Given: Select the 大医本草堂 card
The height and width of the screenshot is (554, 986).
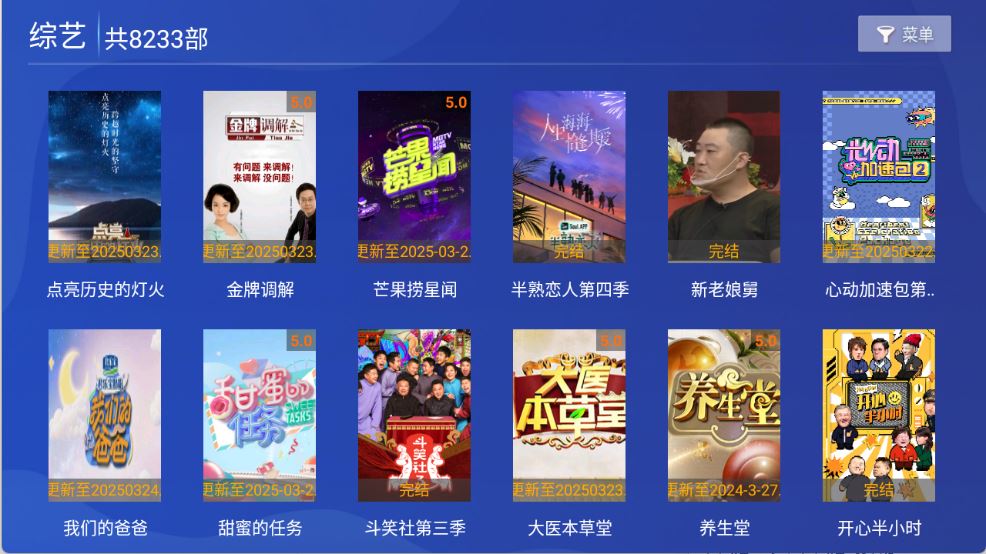Looking at the screenshot, I should click(x=570, y=415).
